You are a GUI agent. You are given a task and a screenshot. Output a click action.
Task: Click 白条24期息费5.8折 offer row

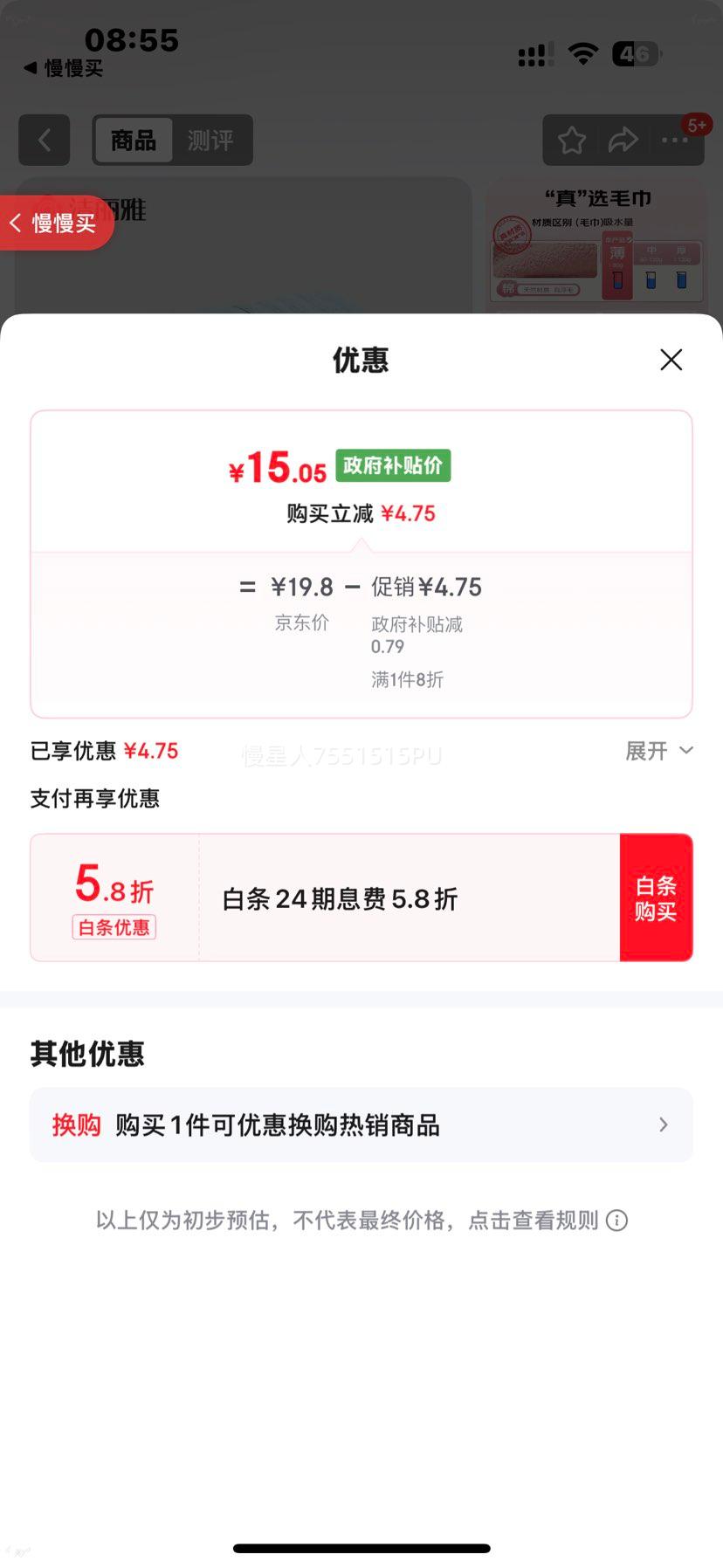pos(339,897)
